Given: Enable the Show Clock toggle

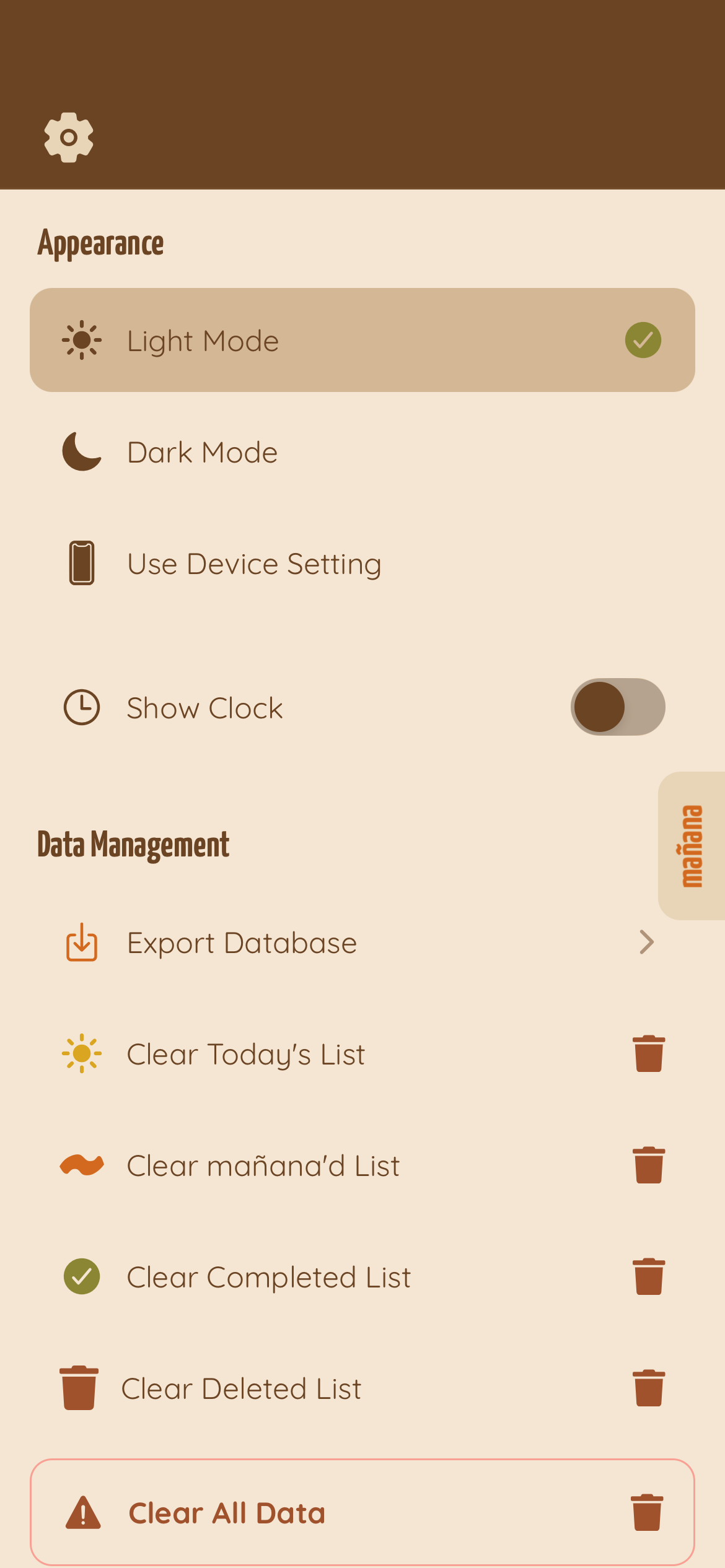Looking at the screenshot, I should coord(618,707).
